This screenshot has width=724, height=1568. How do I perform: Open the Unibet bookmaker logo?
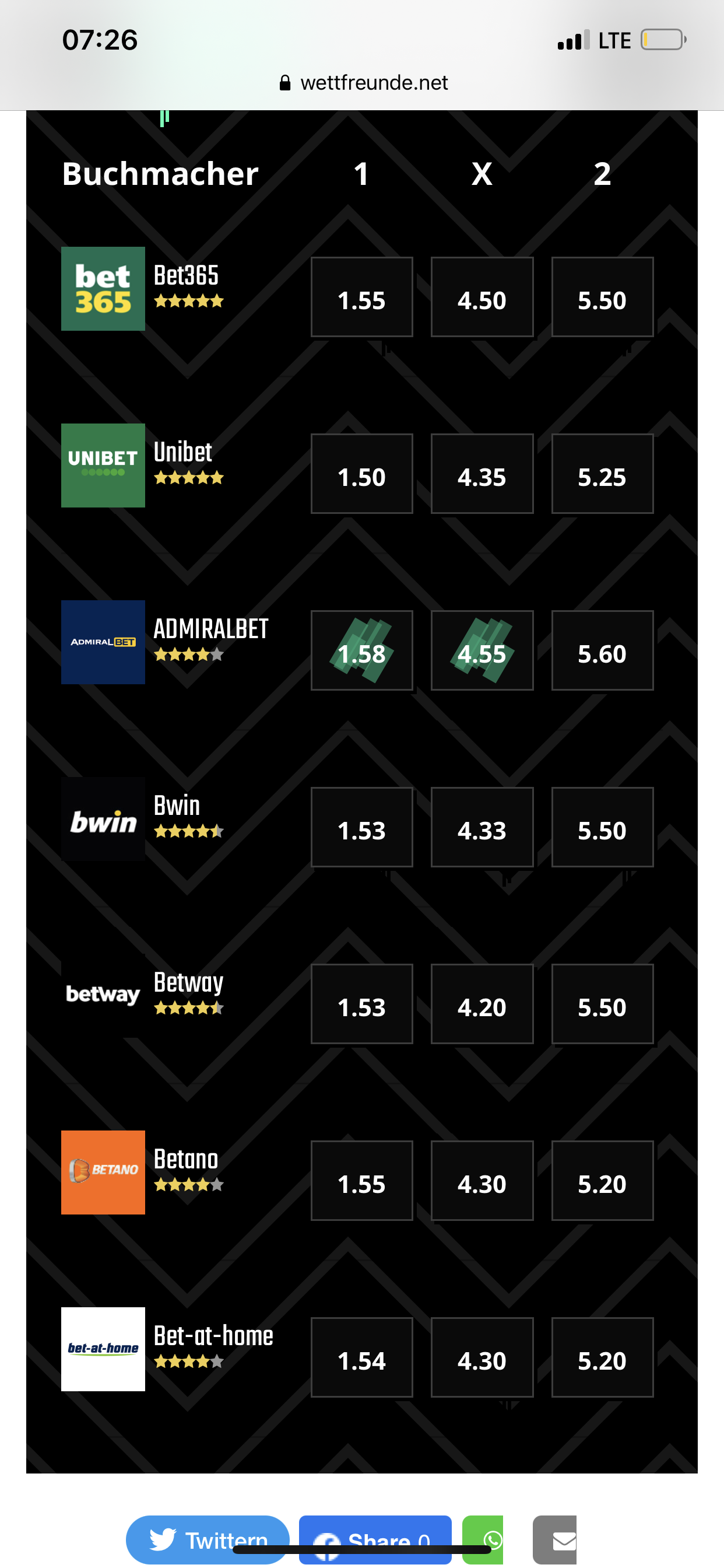[x=103, y=466]
